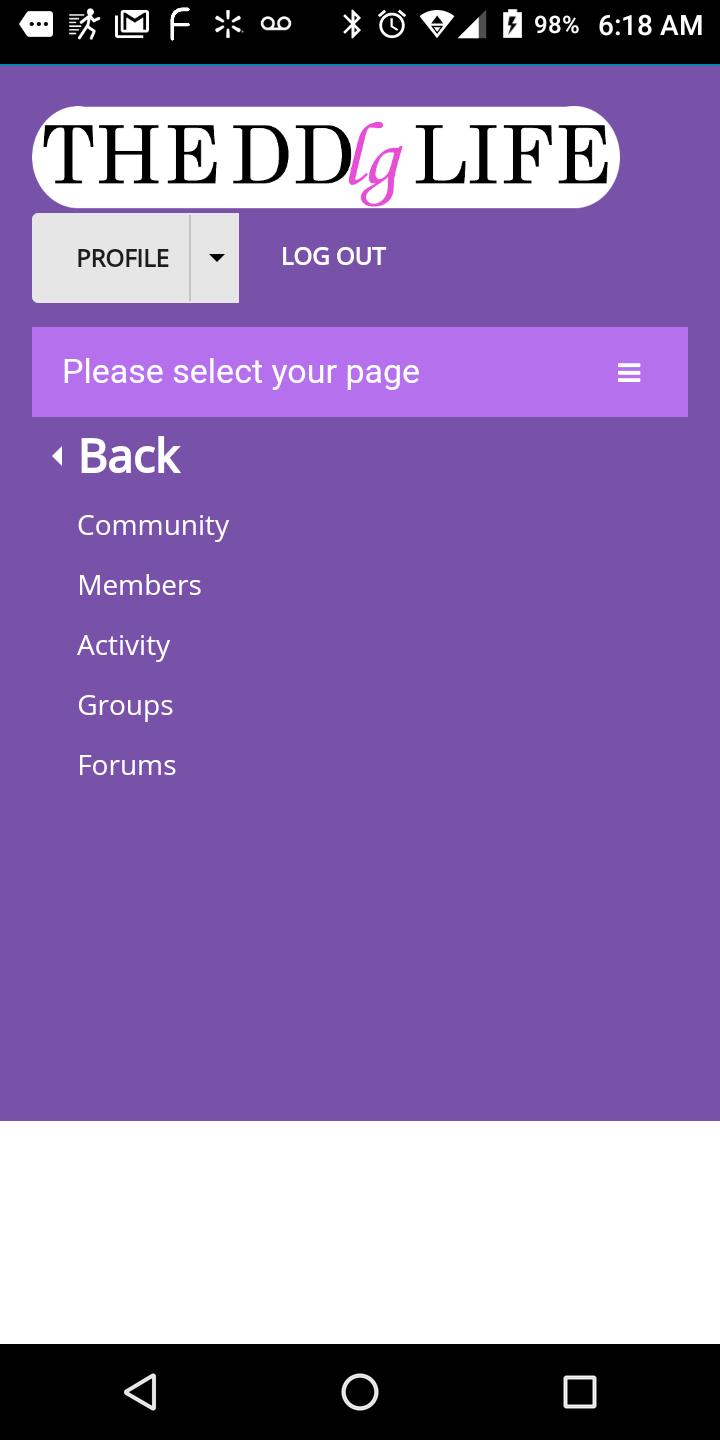The height and width of the screenshot is (1440, 720).
Task: View the Activity page
Action: click(123, 645)
